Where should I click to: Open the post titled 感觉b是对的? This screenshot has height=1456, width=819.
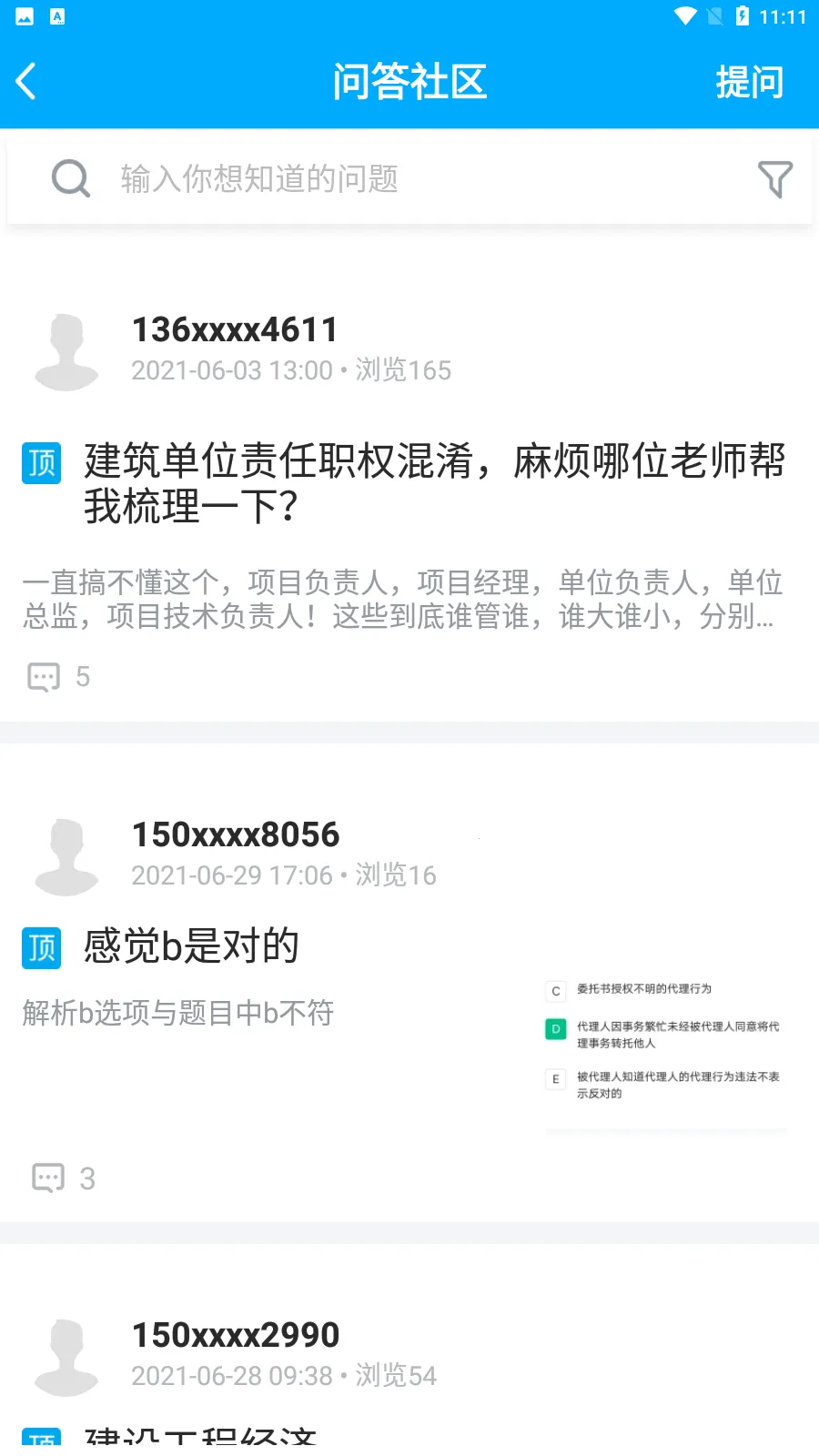[191, 946]
